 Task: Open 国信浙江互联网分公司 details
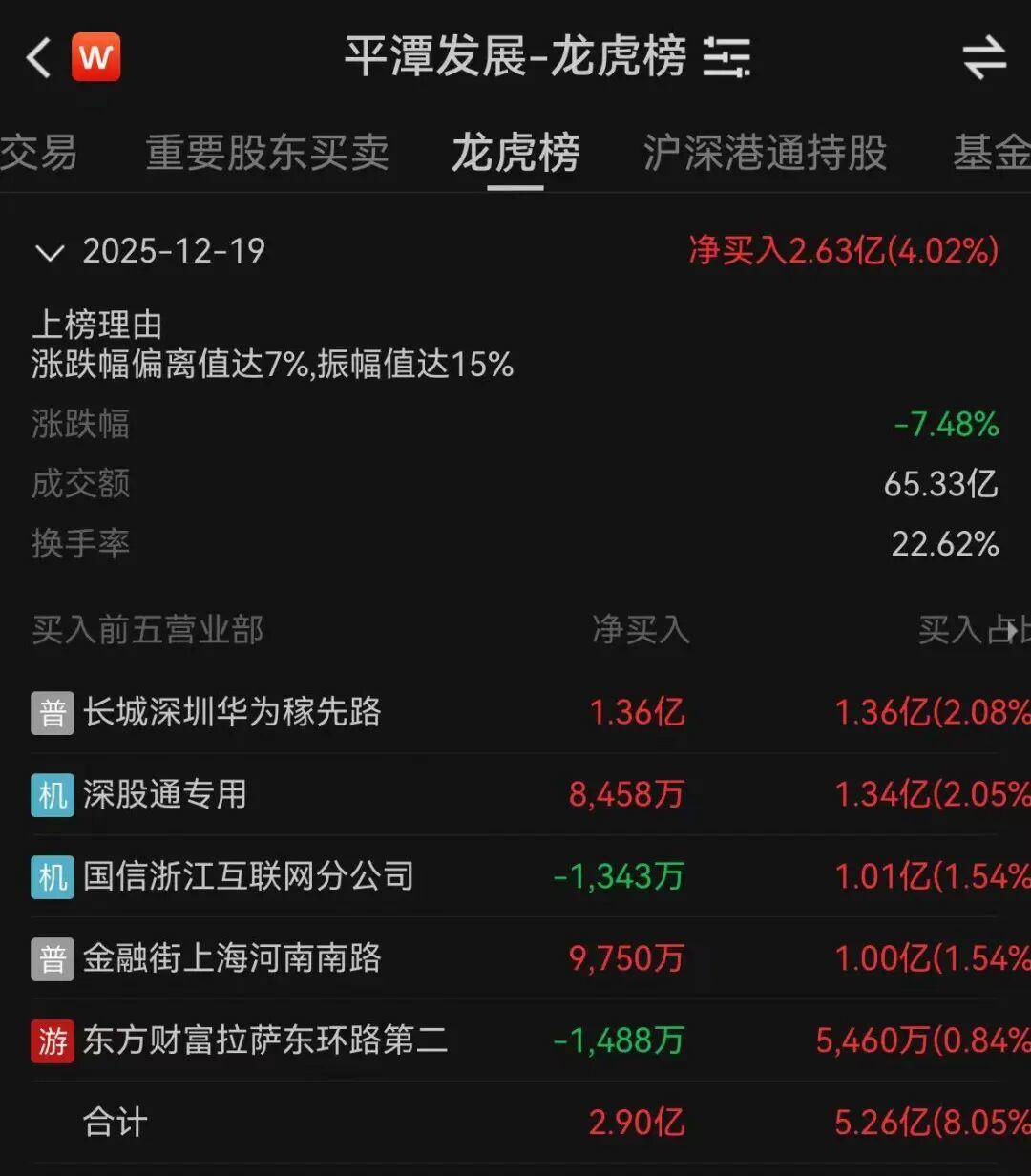point(248,876)
